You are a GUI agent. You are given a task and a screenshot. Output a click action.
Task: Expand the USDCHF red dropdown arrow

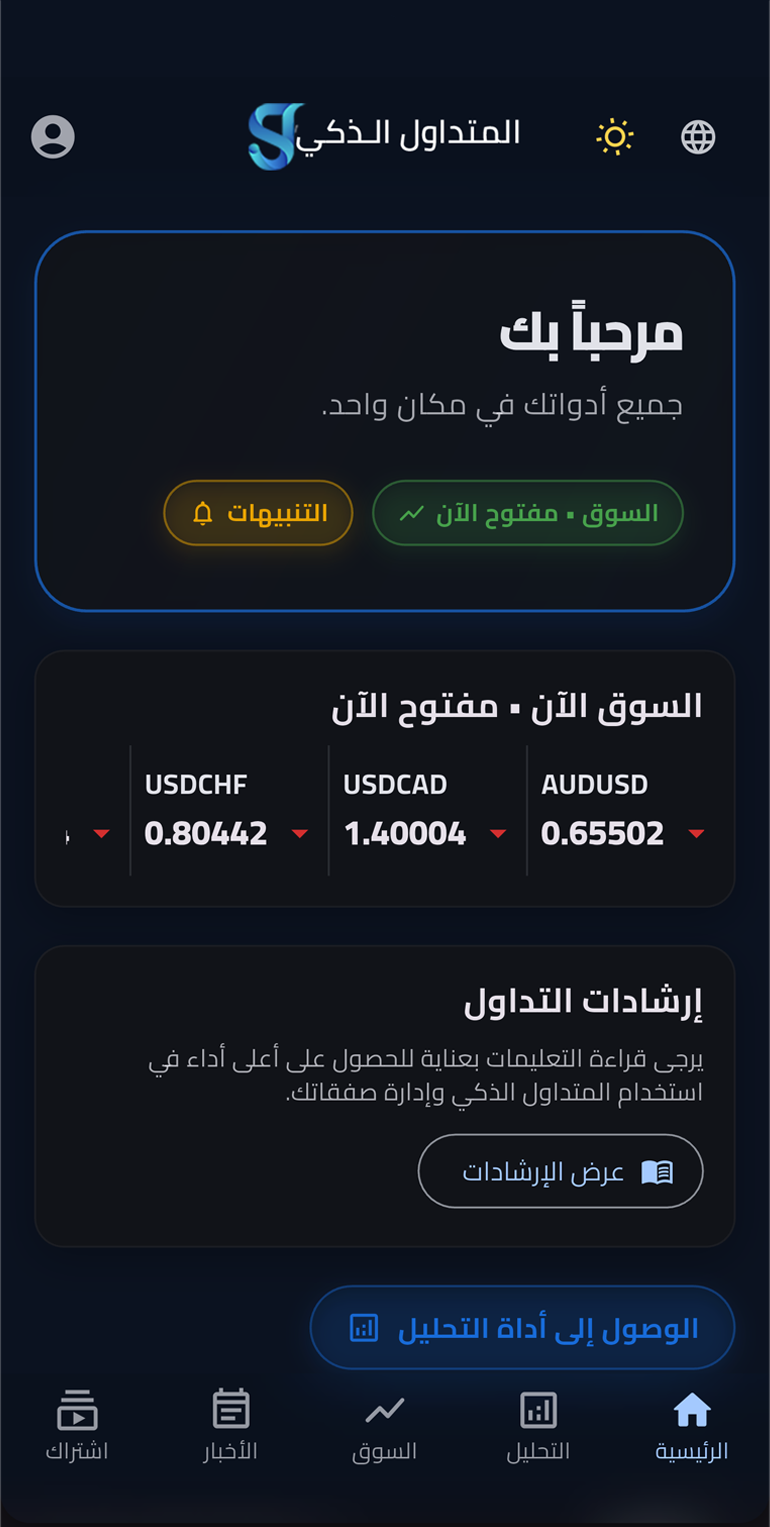click(299, 833)
